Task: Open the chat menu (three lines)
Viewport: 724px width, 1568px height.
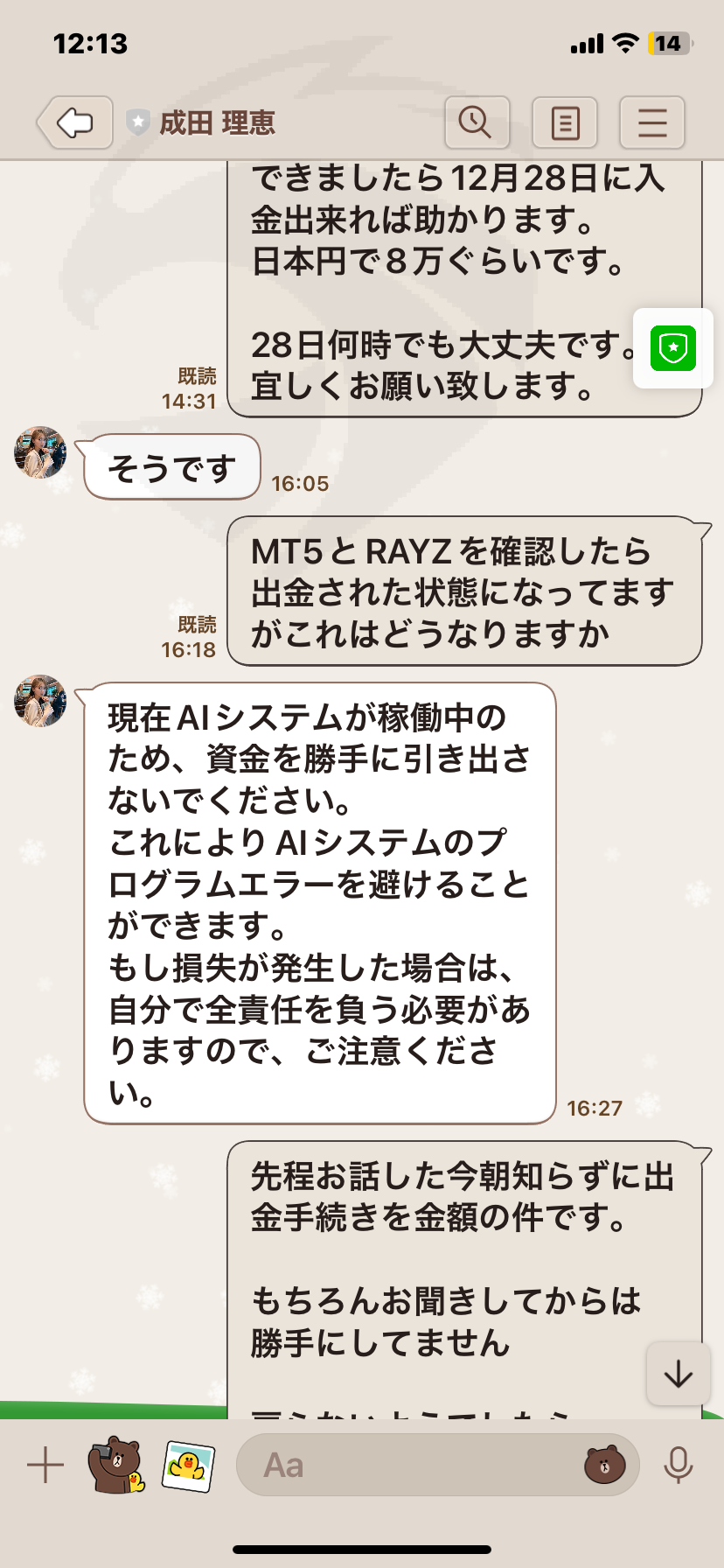Action: 652,122
